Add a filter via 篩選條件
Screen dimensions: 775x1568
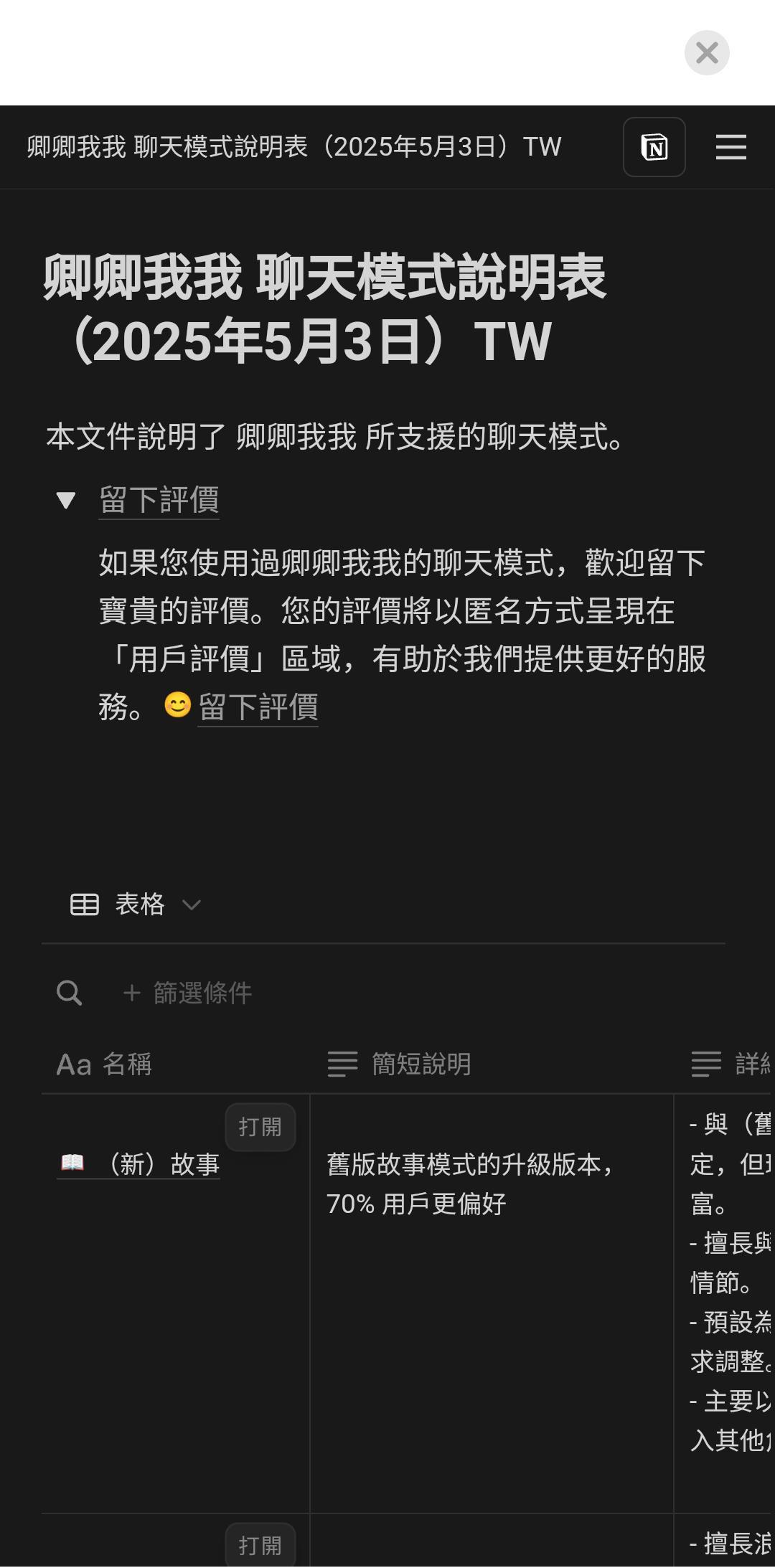(188, 993)
